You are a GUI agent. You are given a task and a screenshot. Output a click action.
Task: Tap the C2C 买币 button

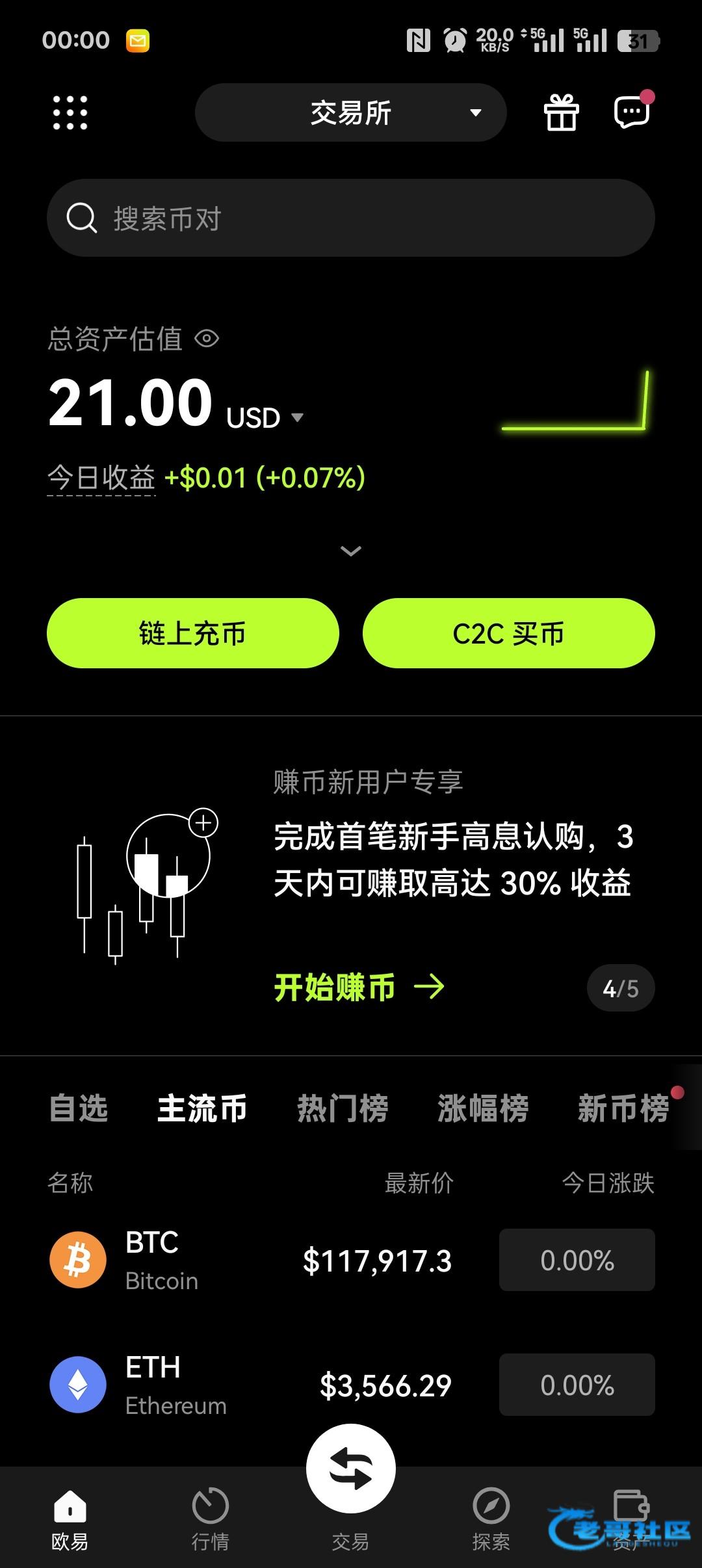[508, 633]
